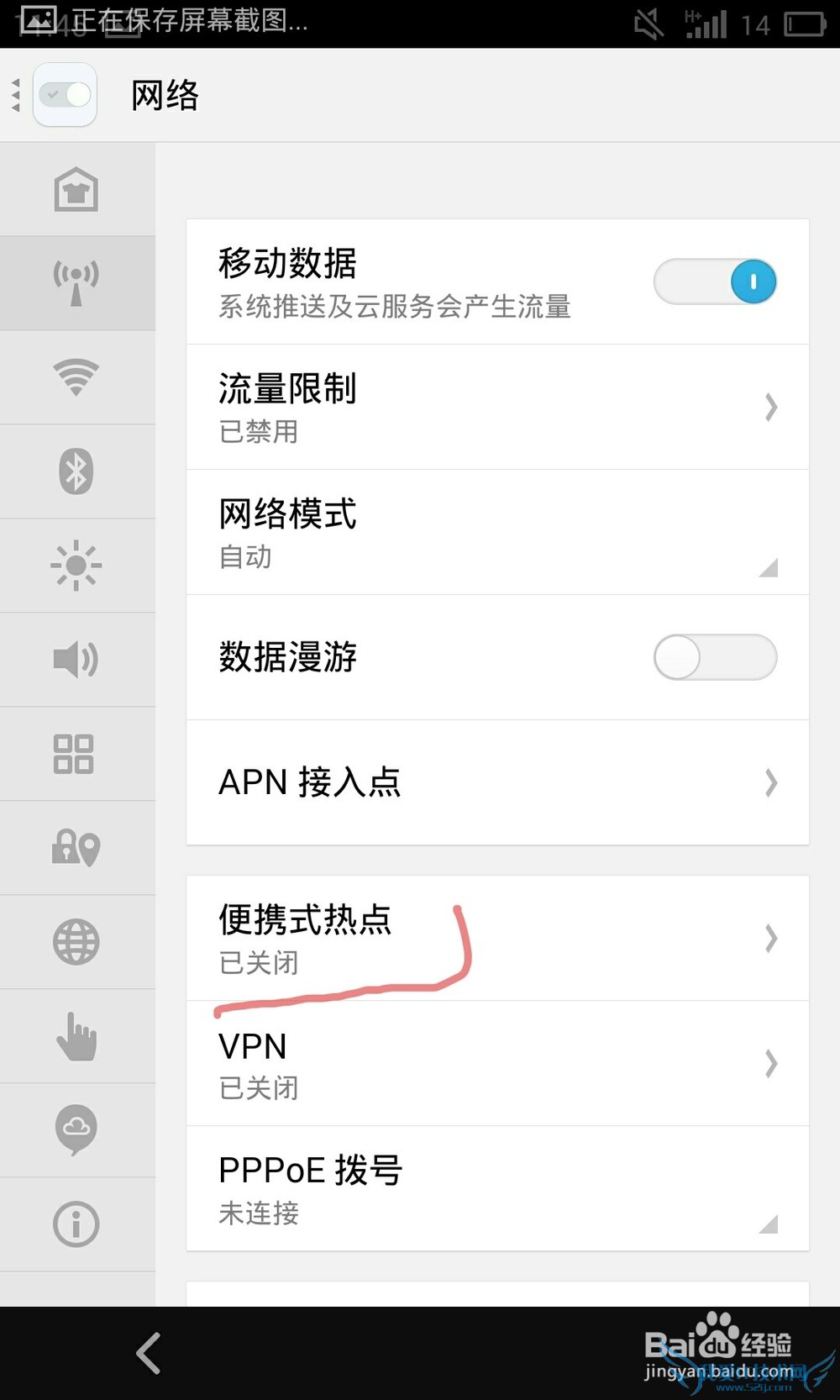Open the brightness display settings tab
The width and height of the screenshot is (840, 1400).
point(76,566)
